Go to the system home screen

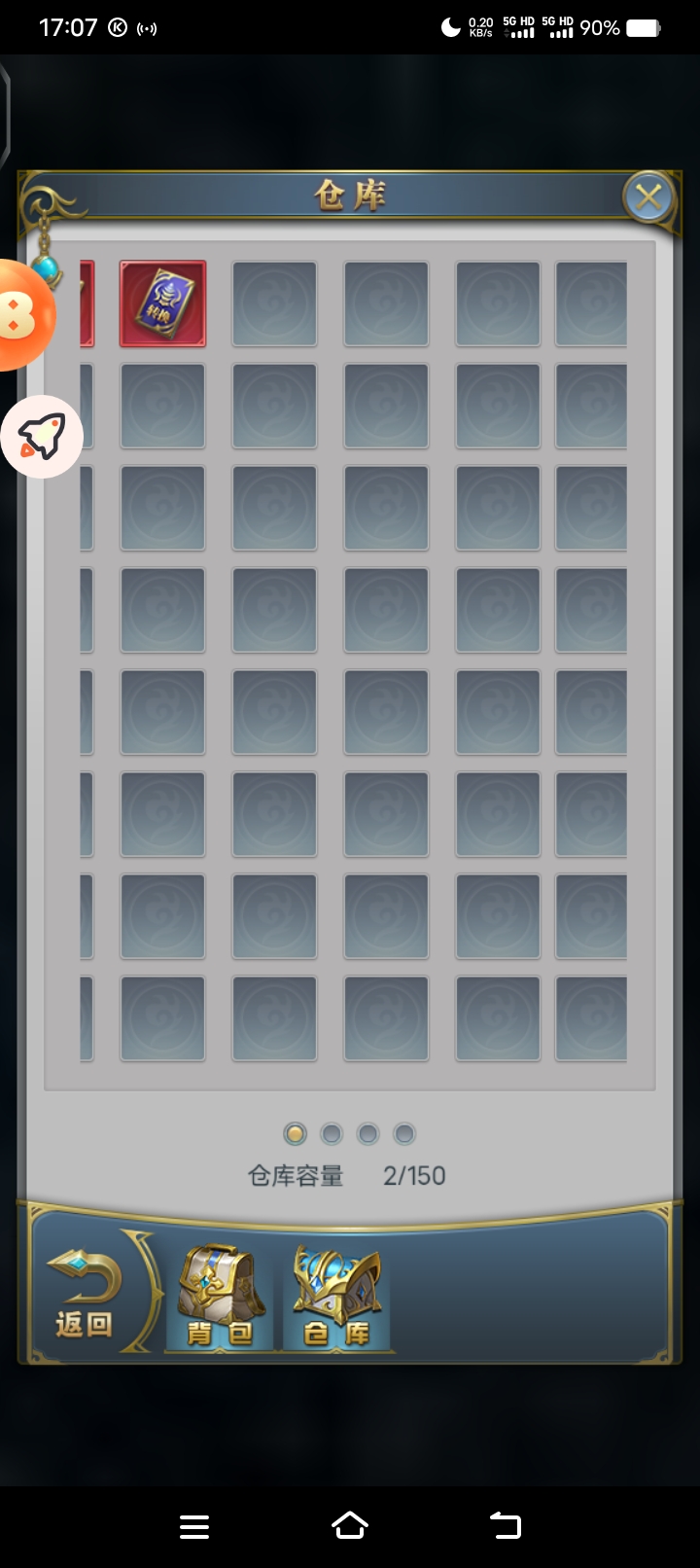(350, 1525)
